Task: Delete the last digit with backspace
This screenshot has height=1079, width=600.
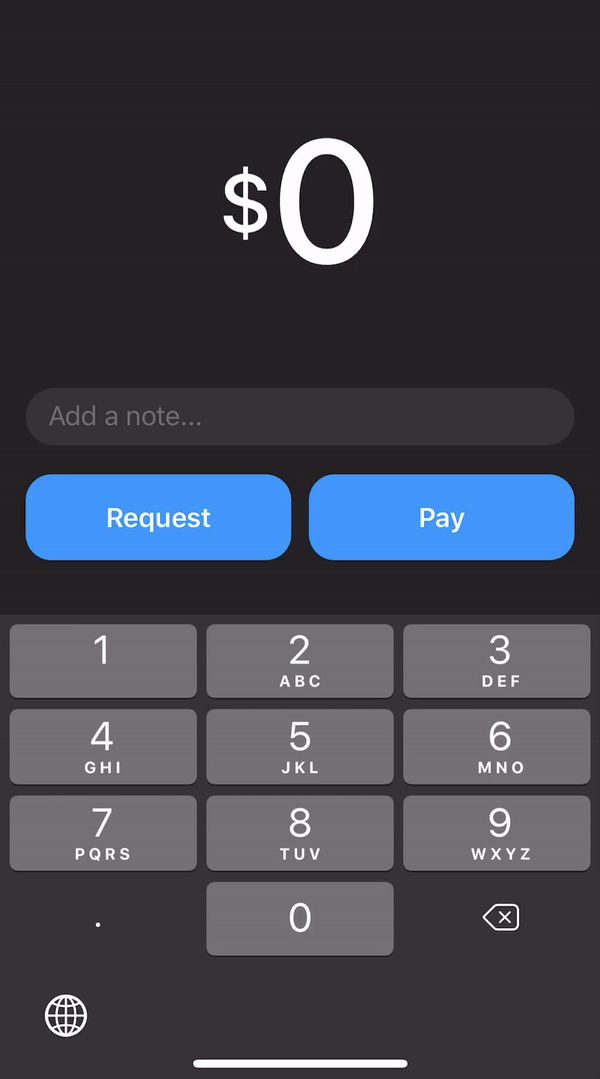Action: pyautogui.click(x=500, y=917)
